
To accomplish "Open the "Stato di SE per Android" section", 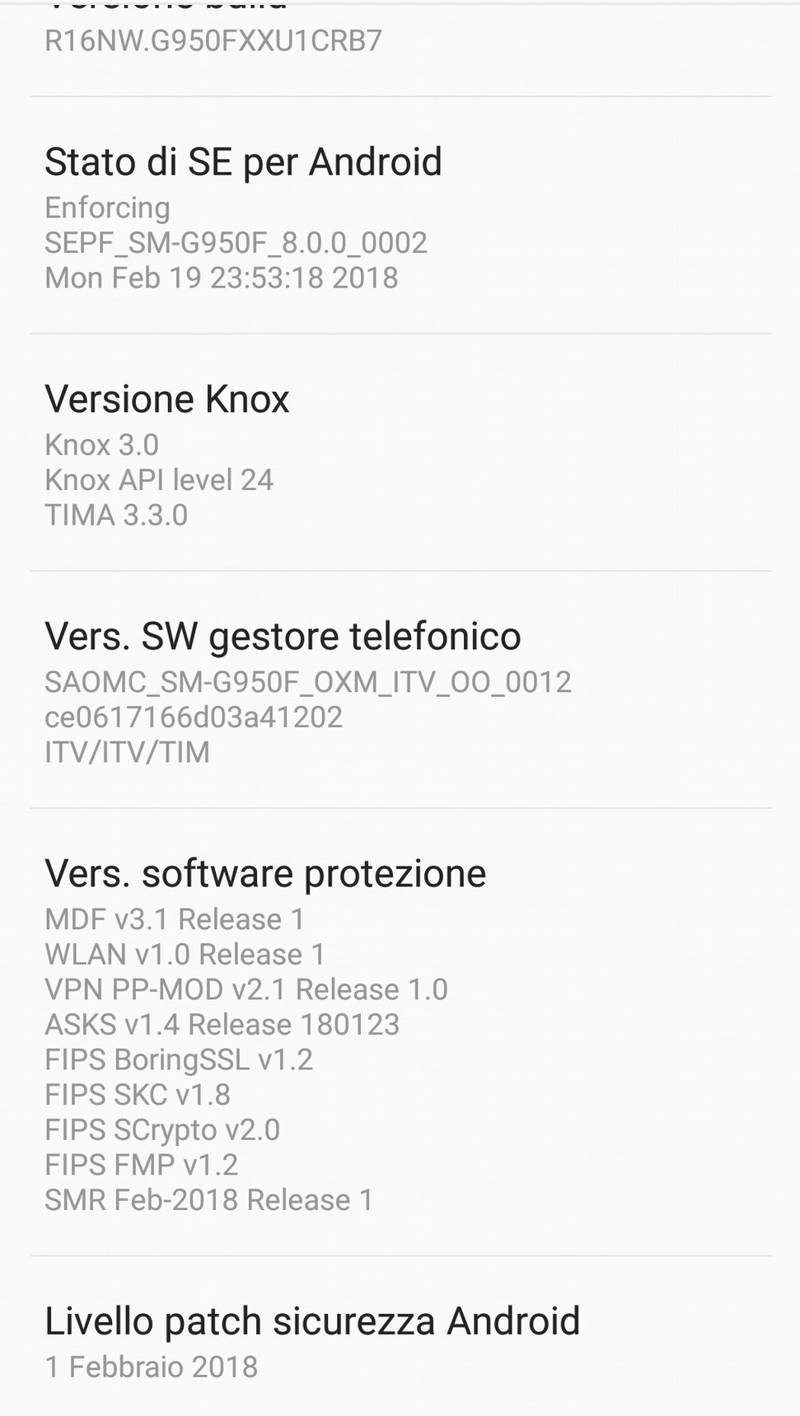I will [243, 161].
